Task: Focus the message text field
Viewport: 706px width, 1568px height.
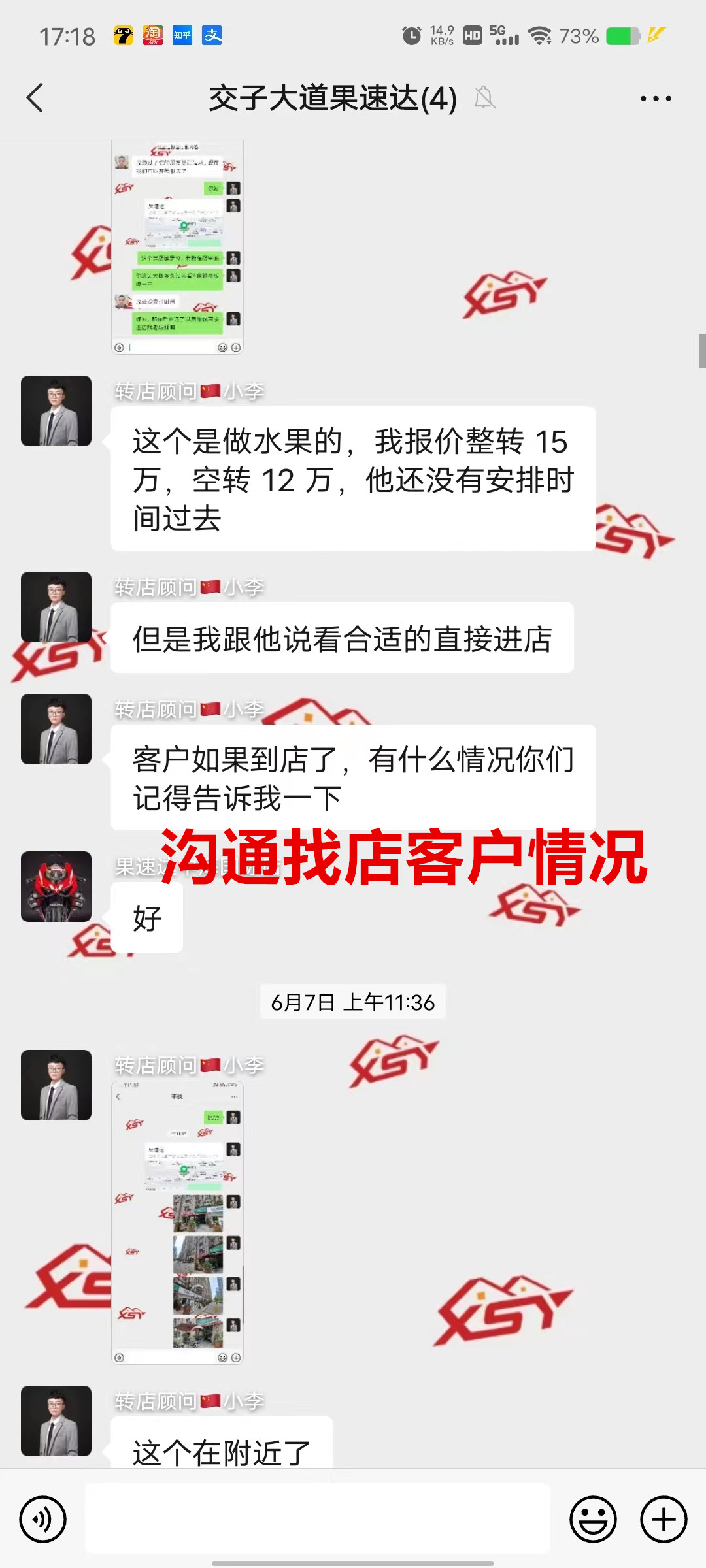Action: click(318, 1519)
